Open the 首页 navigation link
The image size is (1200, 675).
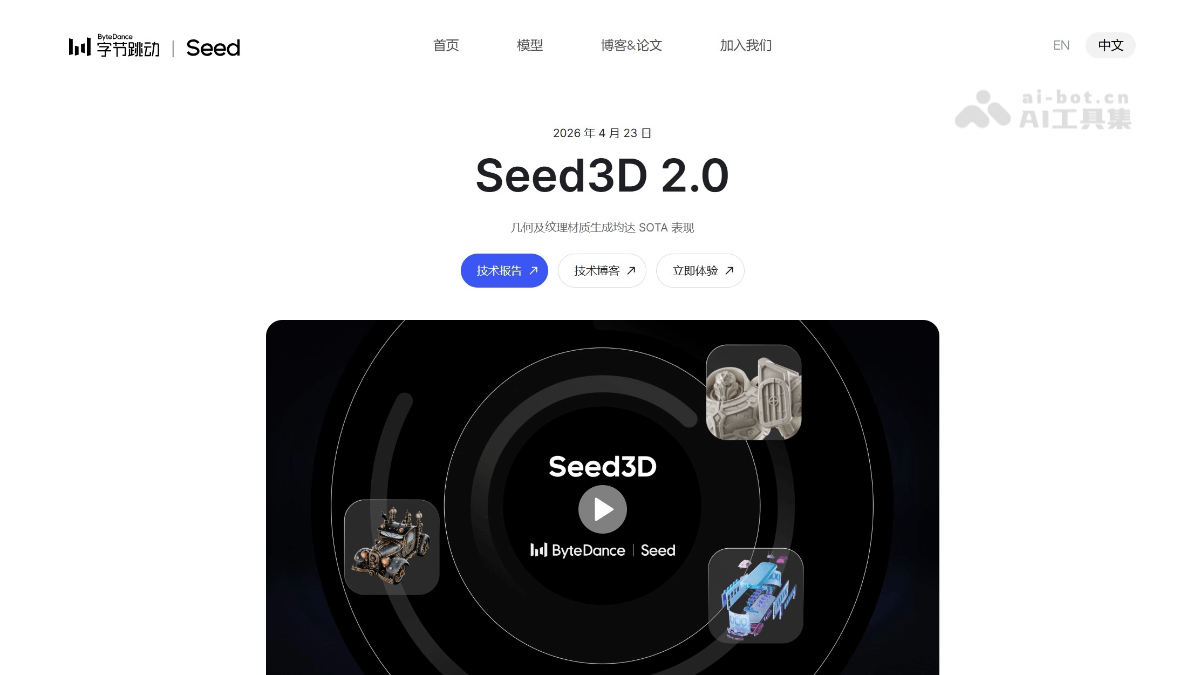click(446, 45)
